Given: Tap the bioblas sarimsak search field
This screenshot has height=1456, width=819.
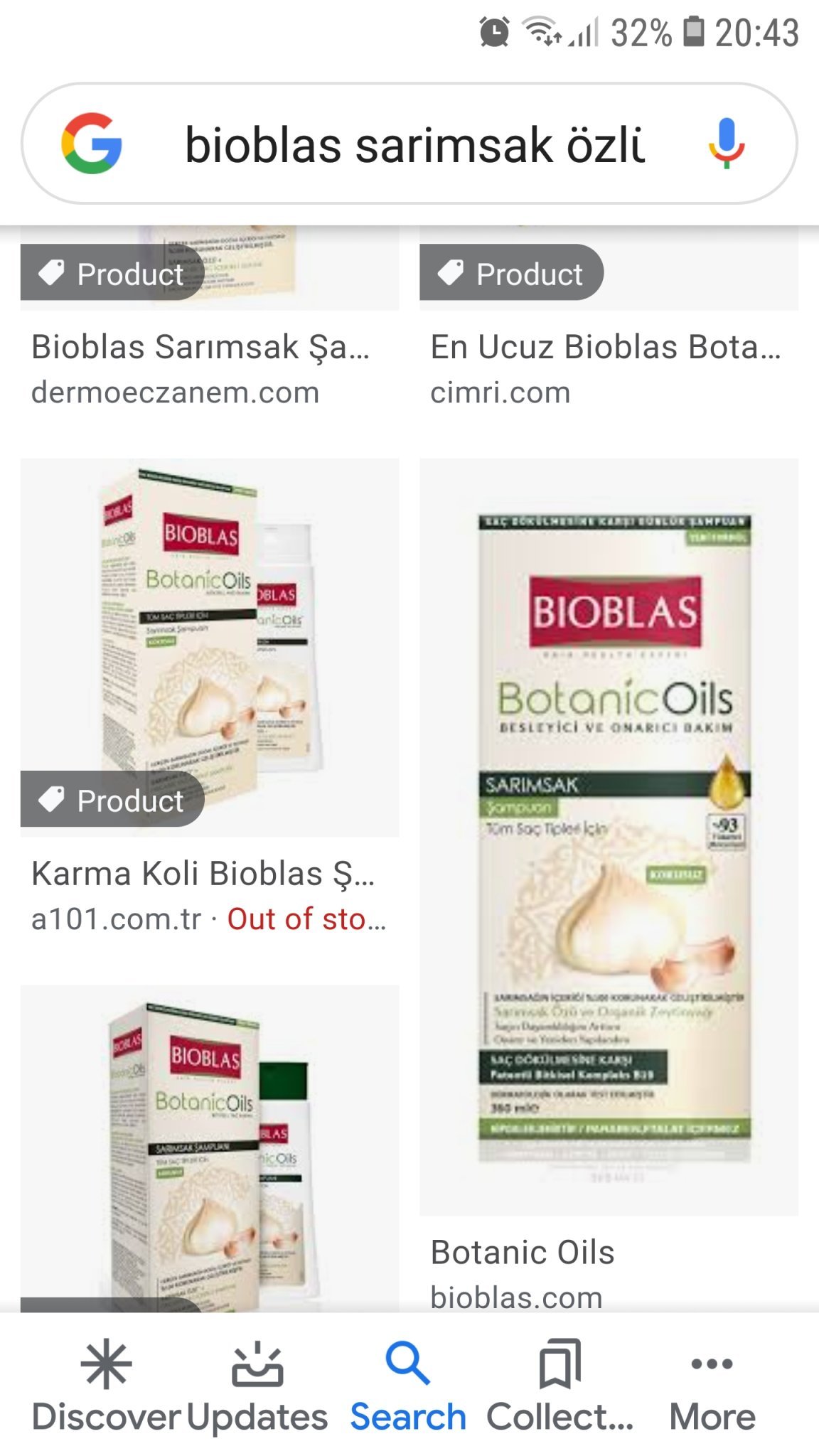Looking at the screenshot, I should [x=414, y=145].
